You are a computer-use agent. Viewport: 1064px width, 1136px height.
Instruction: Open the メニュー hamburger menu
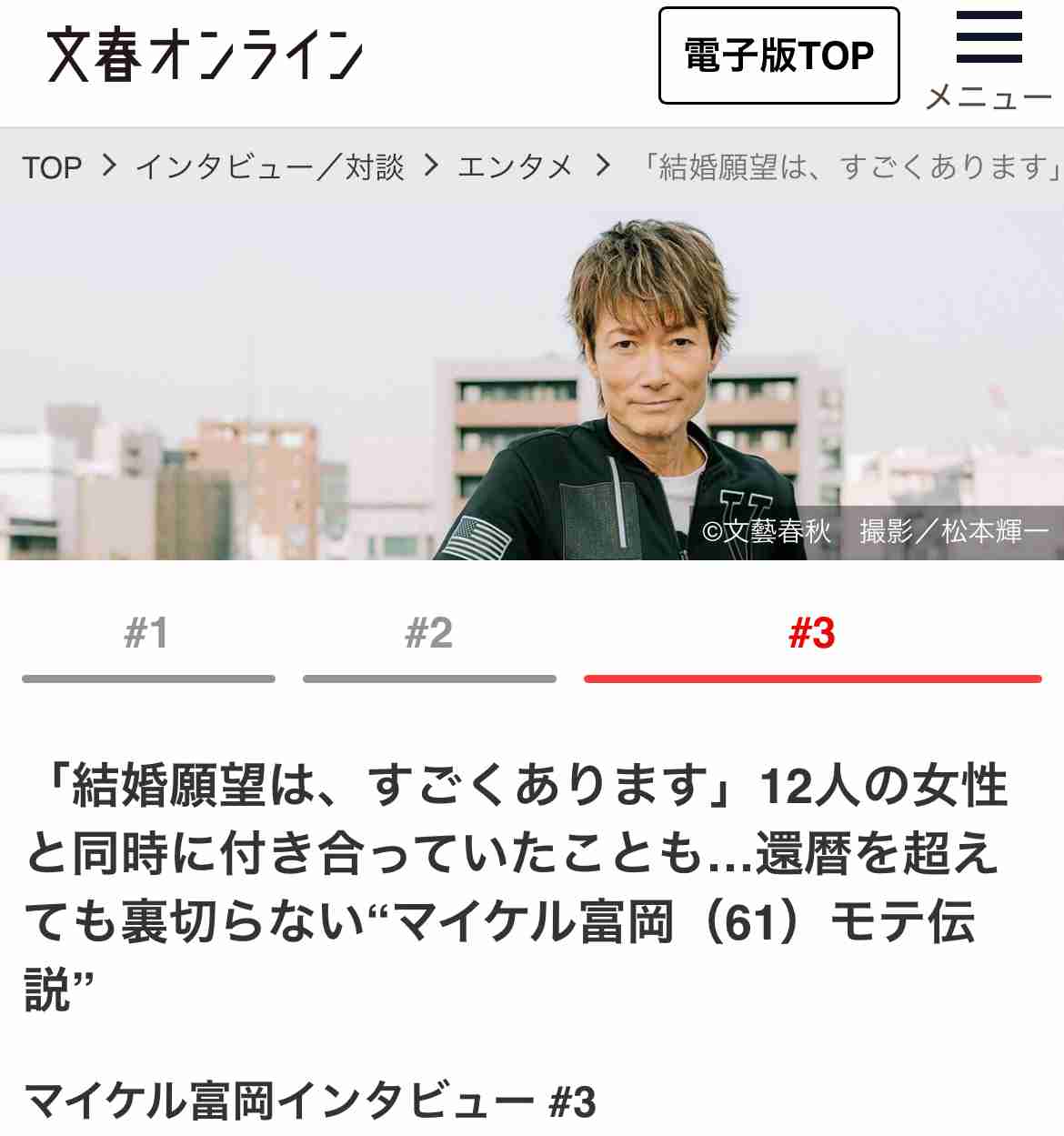pyautogui.click(x=989, y=59)
